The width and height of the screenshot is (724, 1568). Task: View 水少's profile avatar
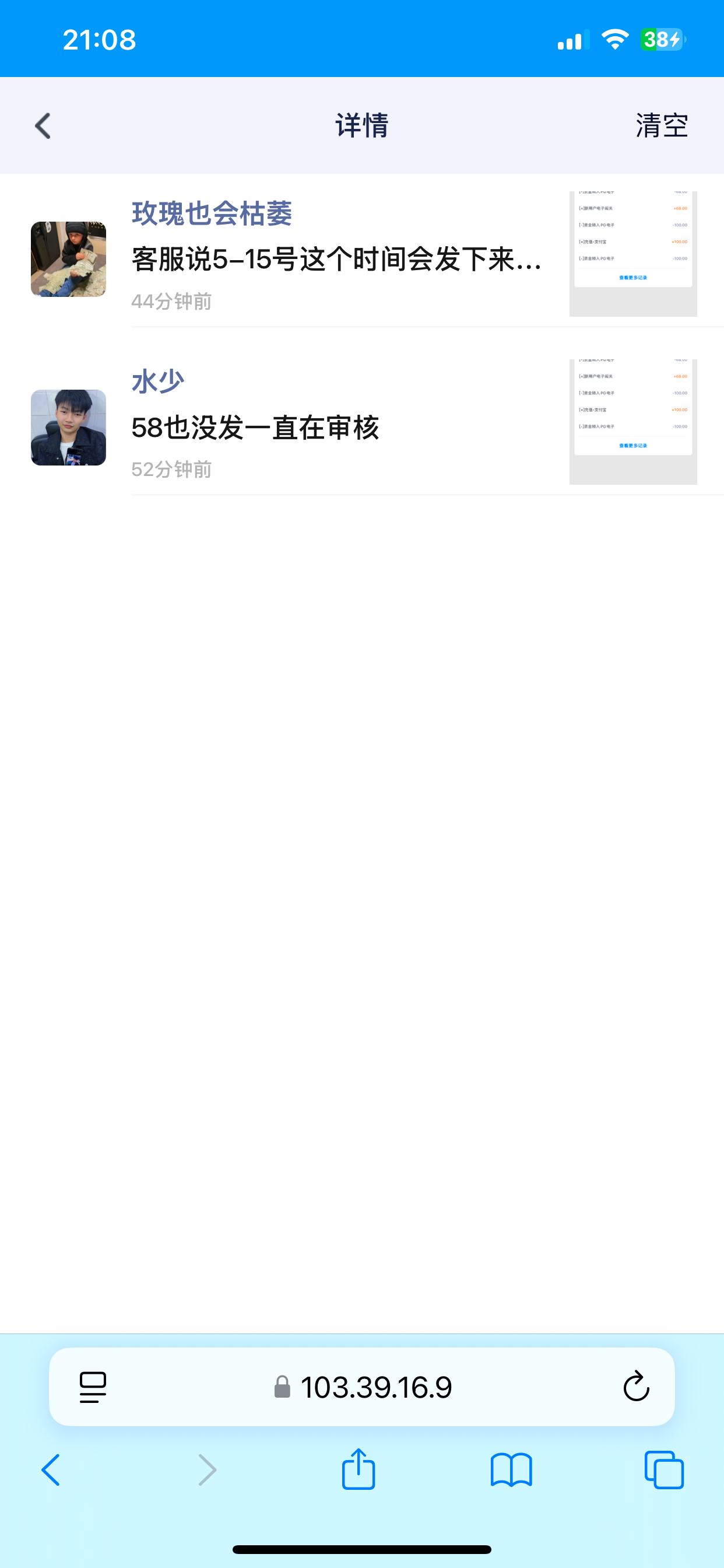click(x=69, y=428)
